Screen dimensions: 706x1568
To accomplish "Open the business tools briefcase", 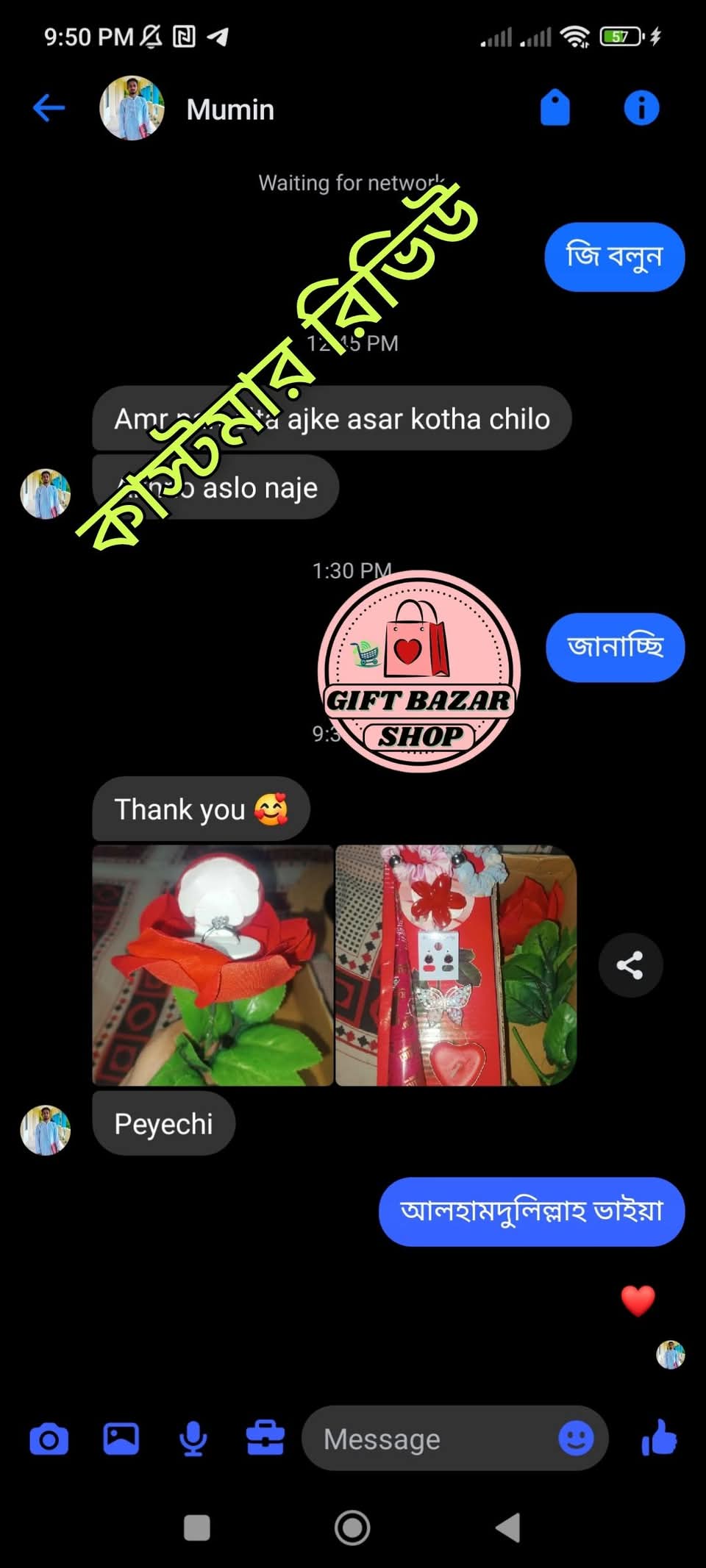I will point(265,1439).
